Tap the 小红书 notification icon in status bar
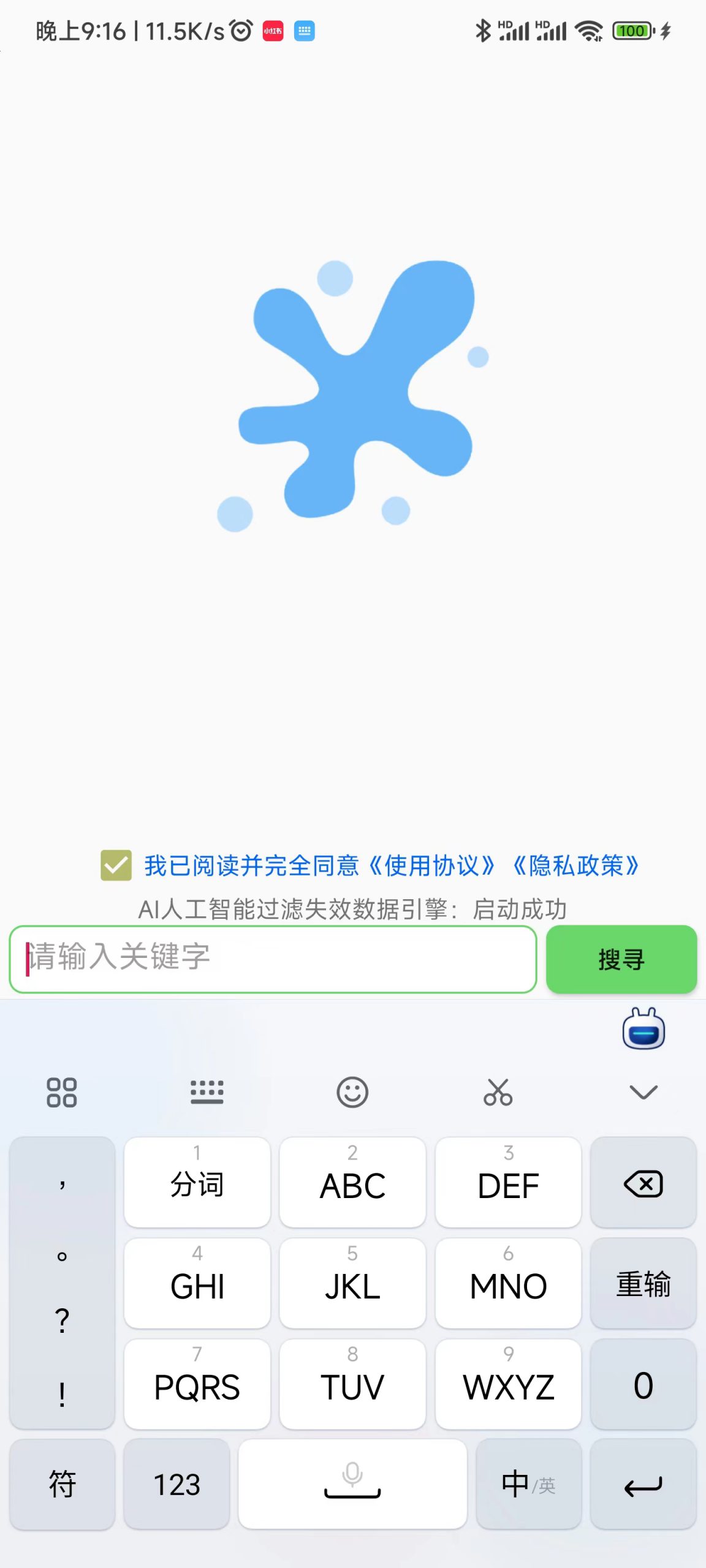706x1568 pixels. 273,30
